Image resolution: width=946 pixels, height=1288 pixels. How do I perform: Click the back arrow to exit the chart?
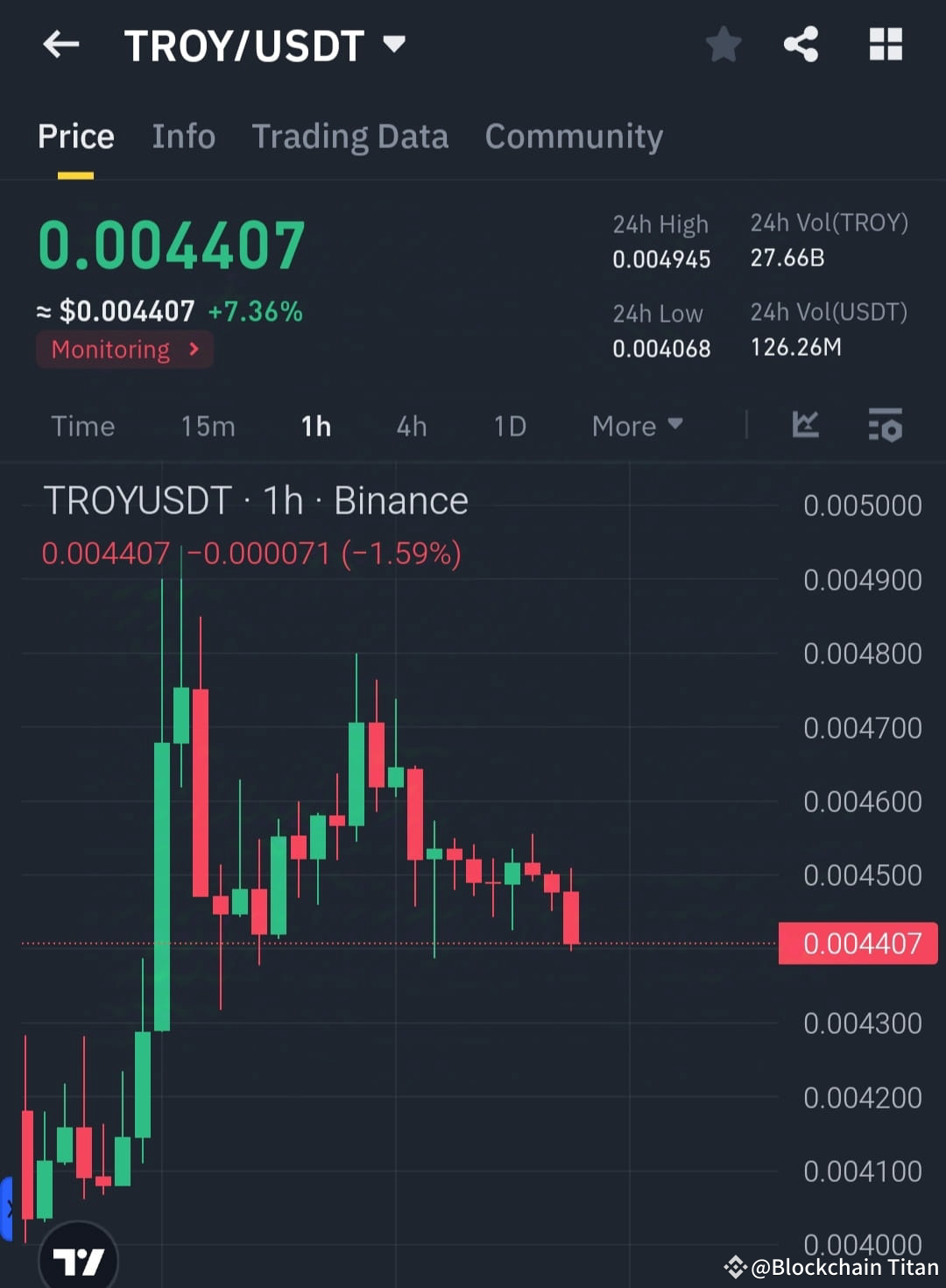pyautogui.click(x=60, y=45)
